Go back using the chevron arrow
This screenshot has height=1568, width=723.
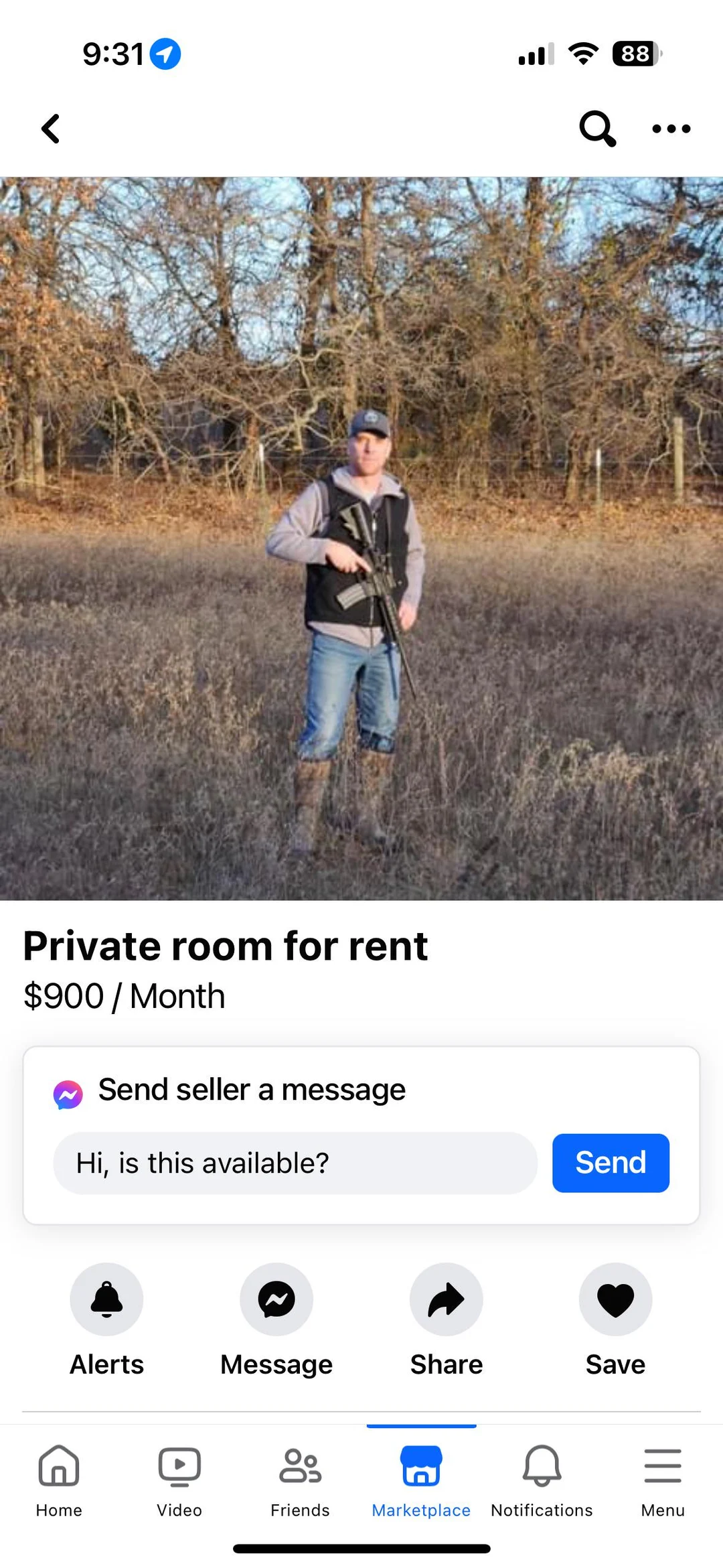click(50, 129)
